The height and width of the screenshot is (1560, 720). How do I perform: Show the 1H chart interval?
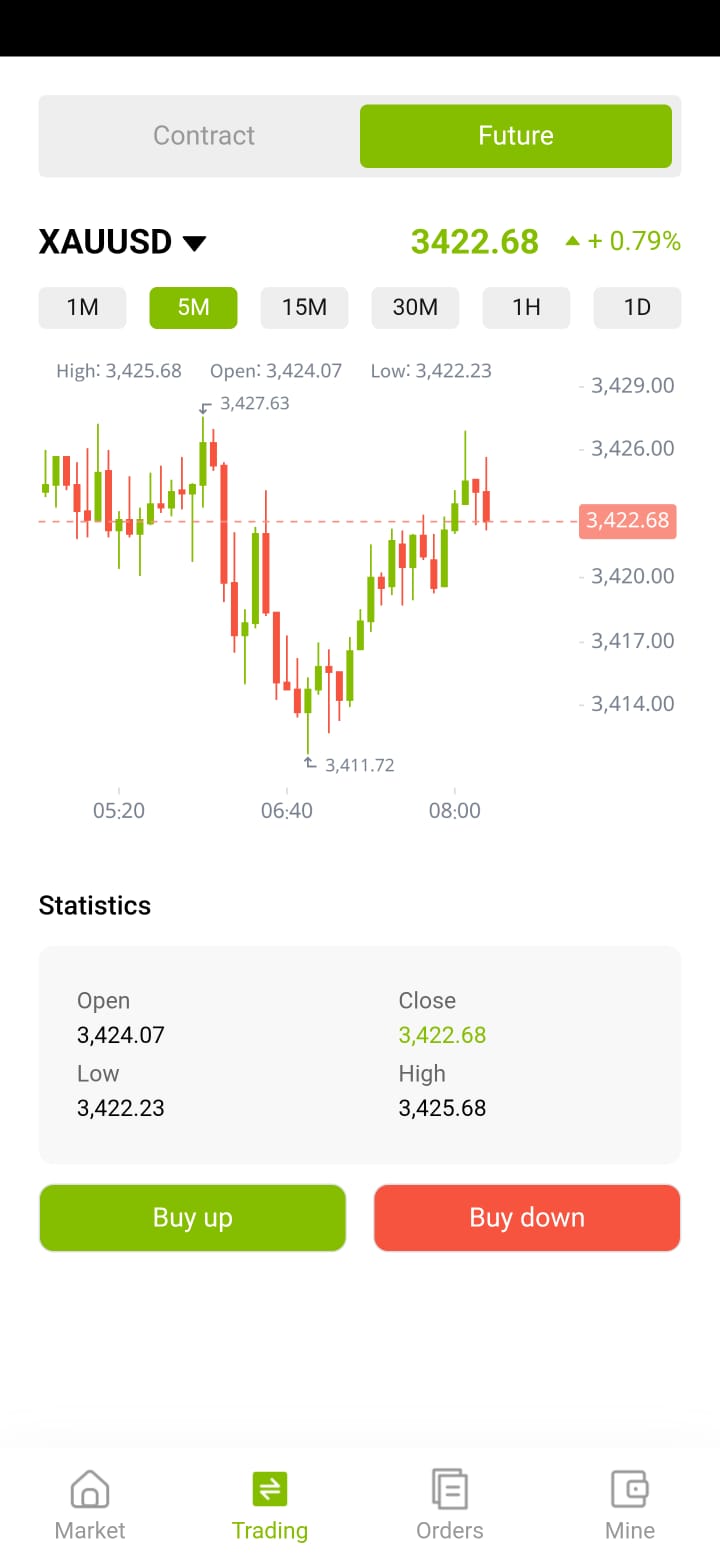pos(527,308)
